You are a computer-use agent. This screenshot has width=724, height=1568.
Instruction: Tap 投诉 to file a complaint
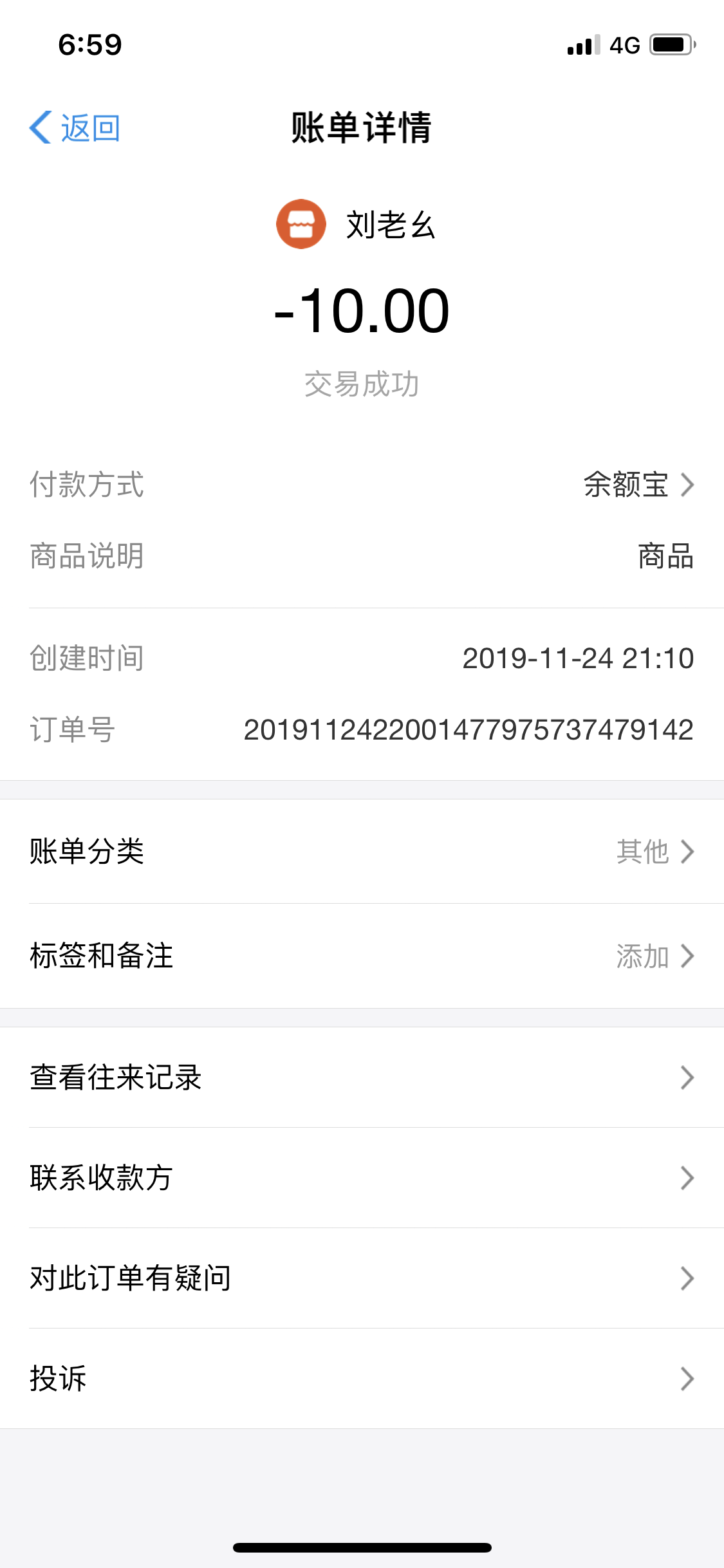(362, 1379)
